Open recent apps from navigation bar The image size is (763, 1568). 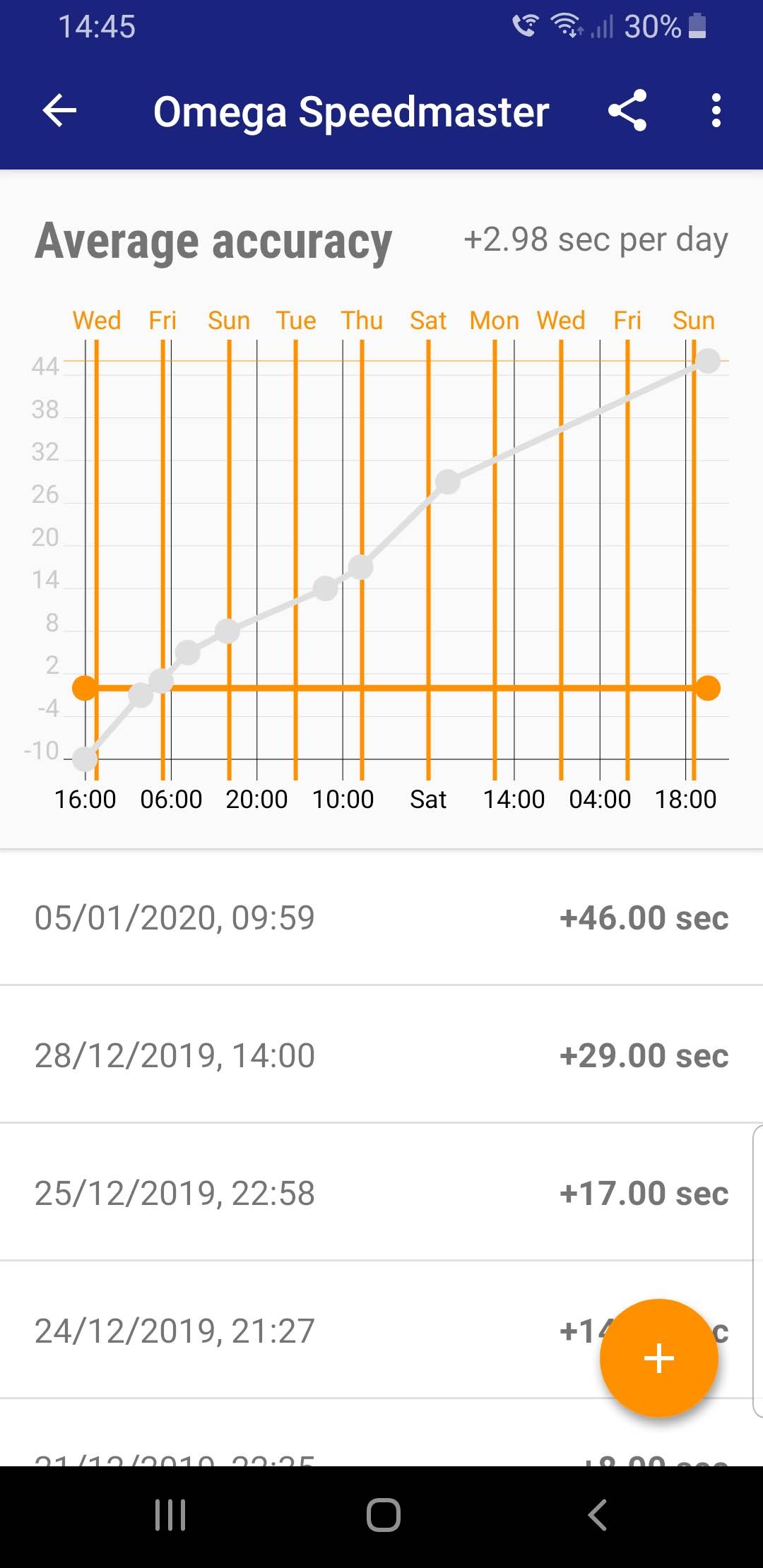point(170,1515)
